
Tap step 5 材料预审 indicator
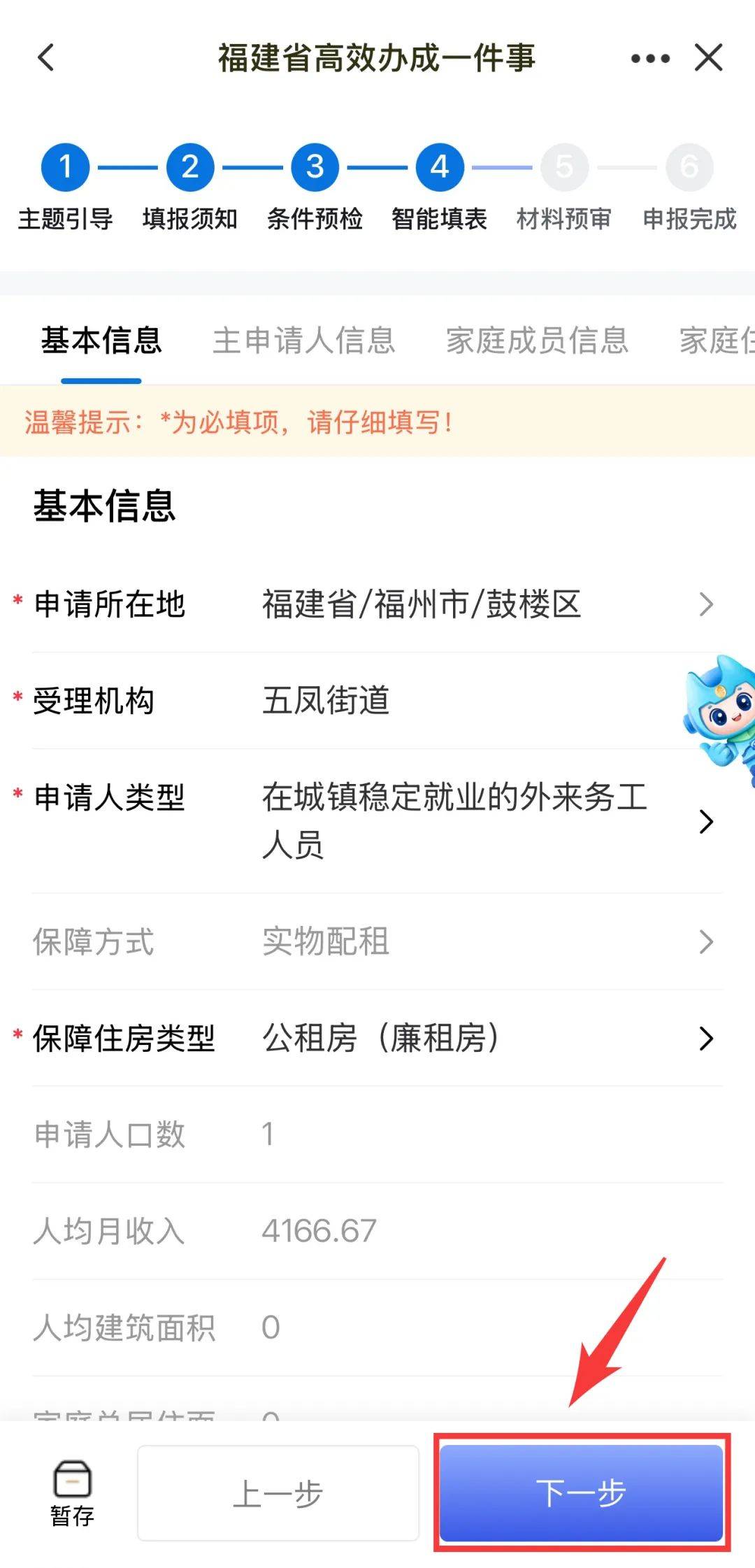point(563,167)
